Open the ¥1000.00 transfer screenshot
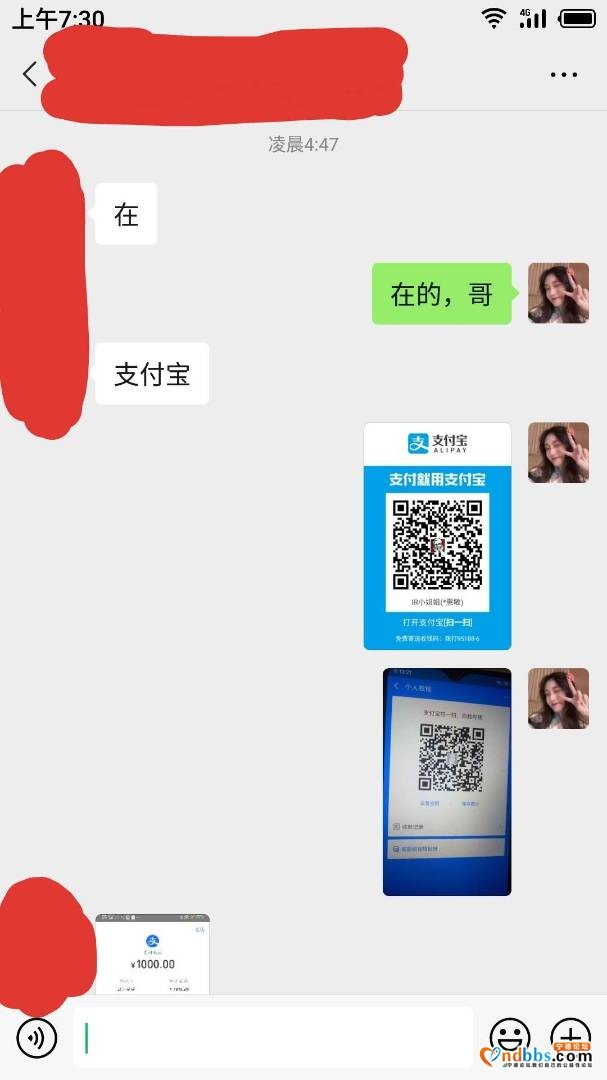 point(152,953)
